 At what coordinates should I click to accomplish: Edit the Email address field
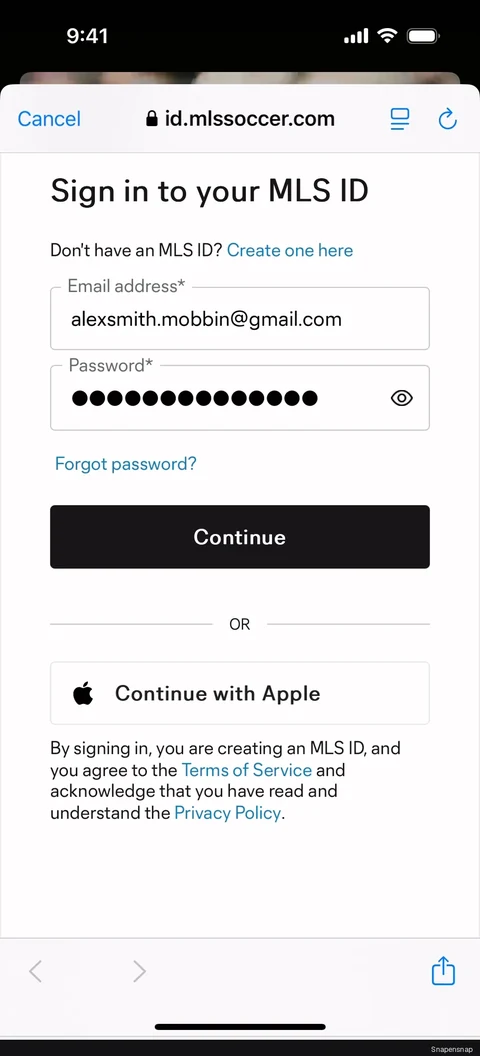click(x=240, y=319)
